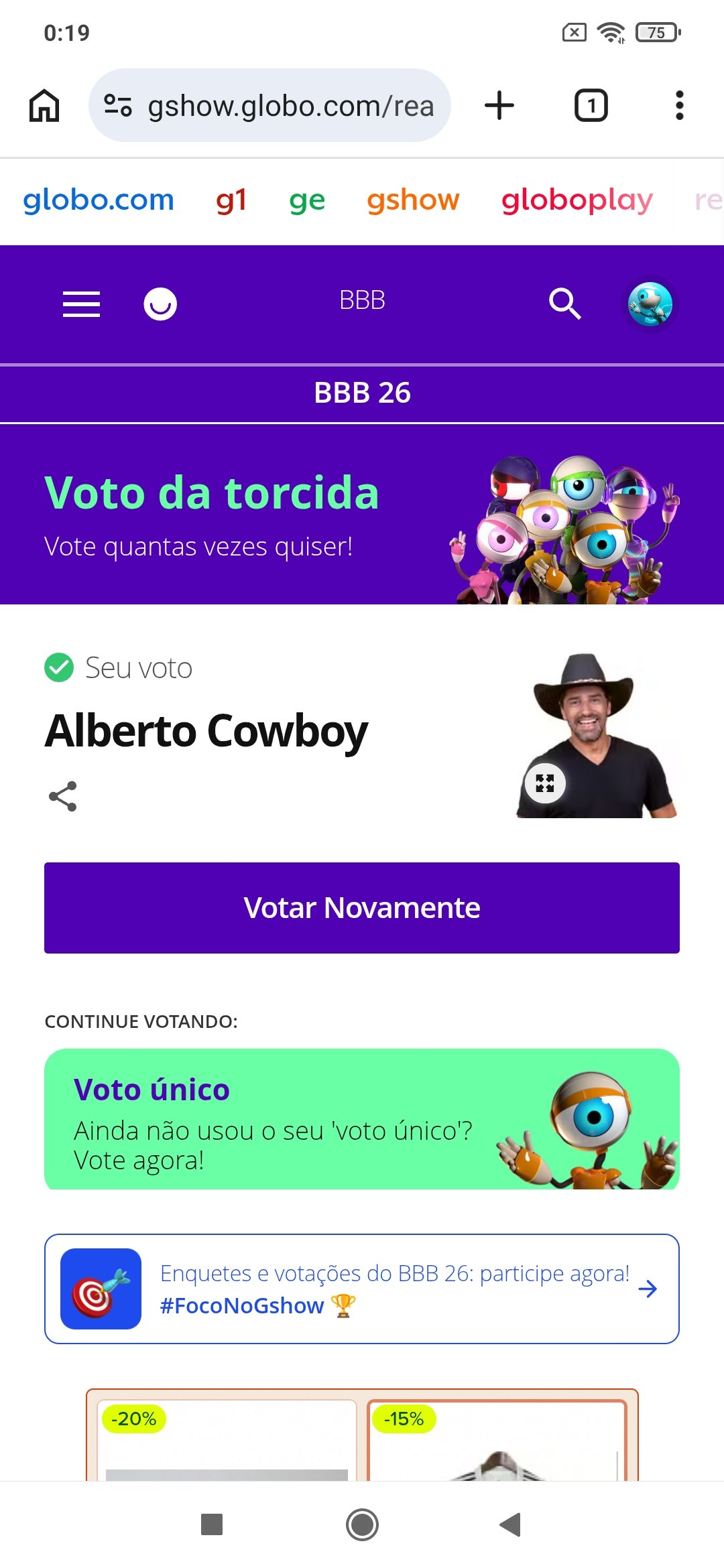724x1568 pixels.
Task: Show open tabs switcher
Action: coord(591,106)
